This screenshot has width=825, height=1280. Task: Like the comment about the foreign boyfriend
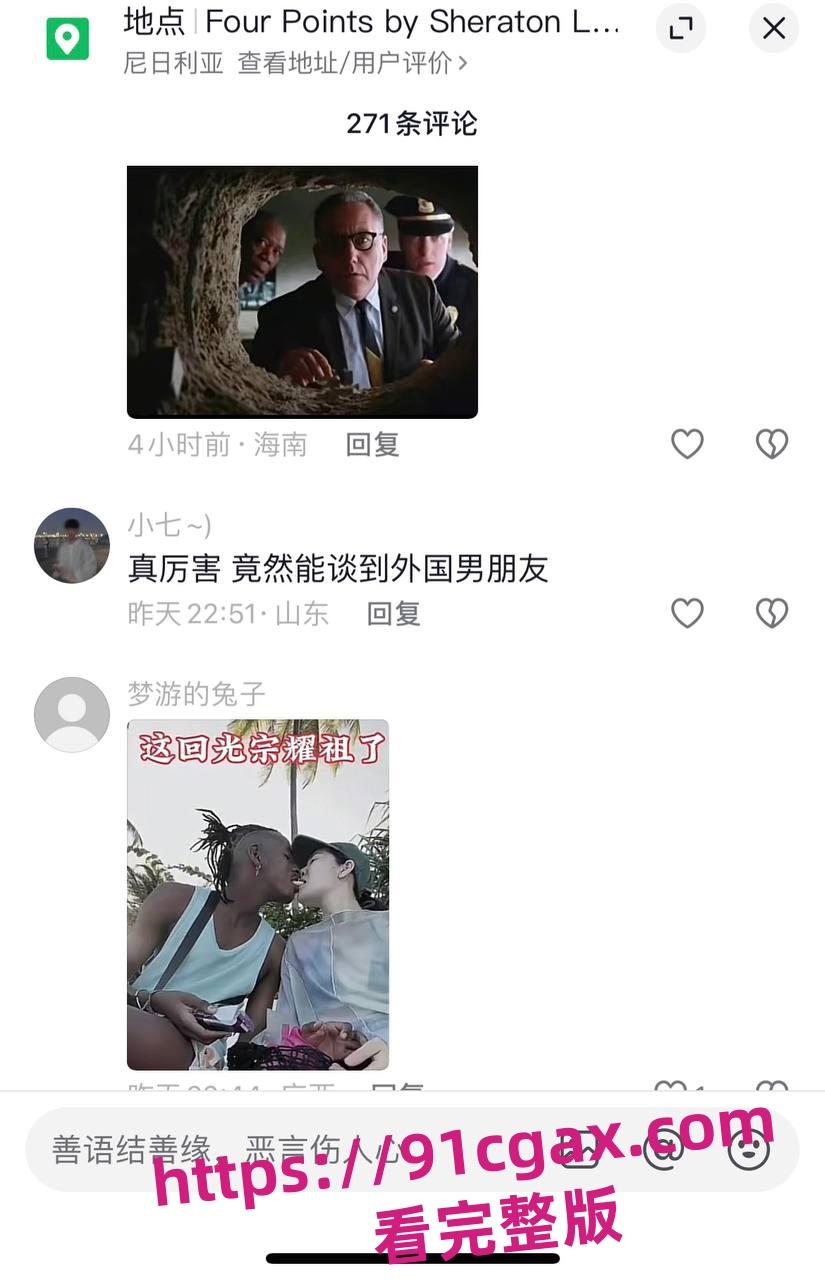point(687,614)
